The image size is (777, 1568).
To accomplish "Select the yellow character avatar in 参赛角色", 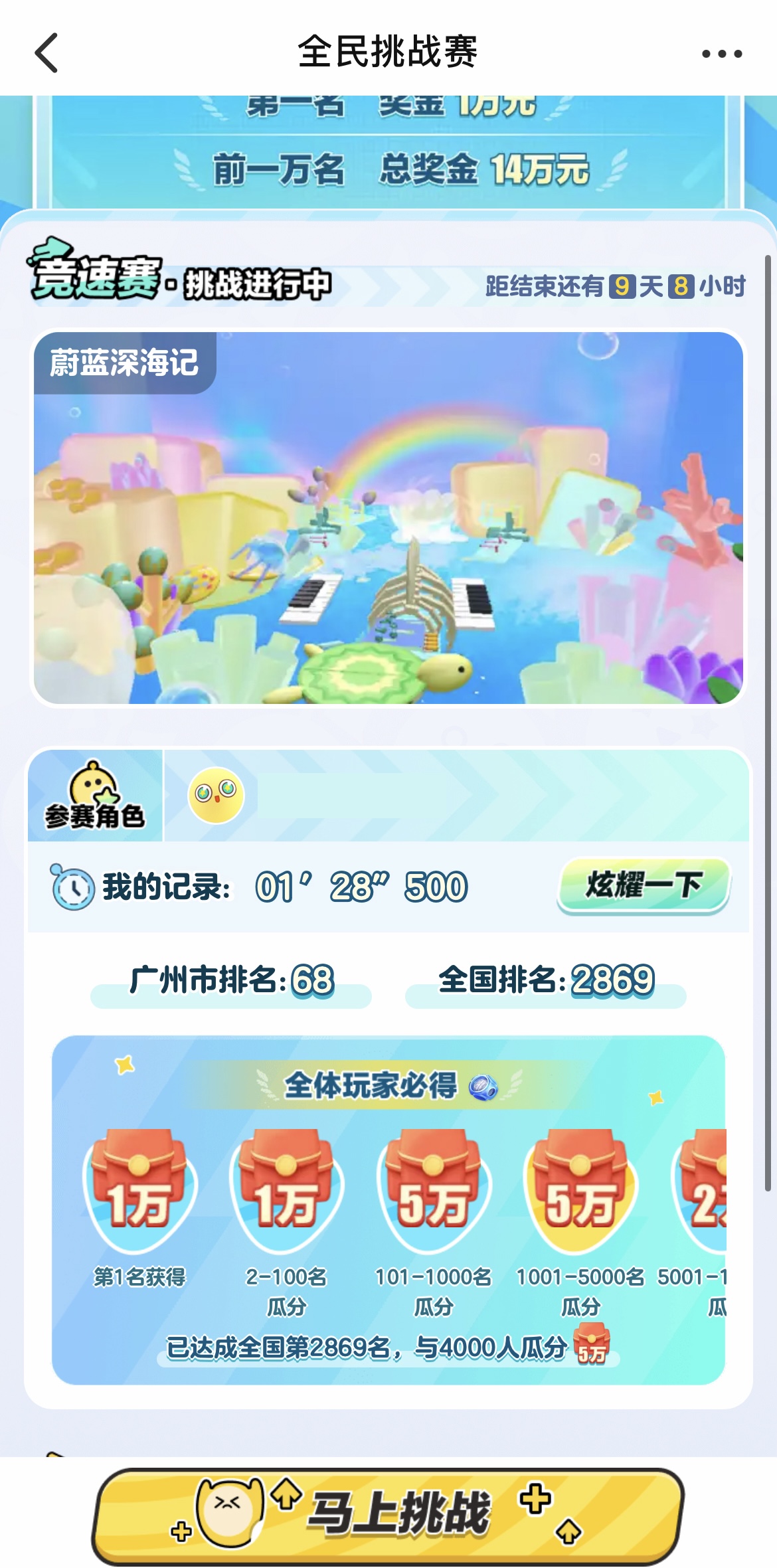I will 216,795.
